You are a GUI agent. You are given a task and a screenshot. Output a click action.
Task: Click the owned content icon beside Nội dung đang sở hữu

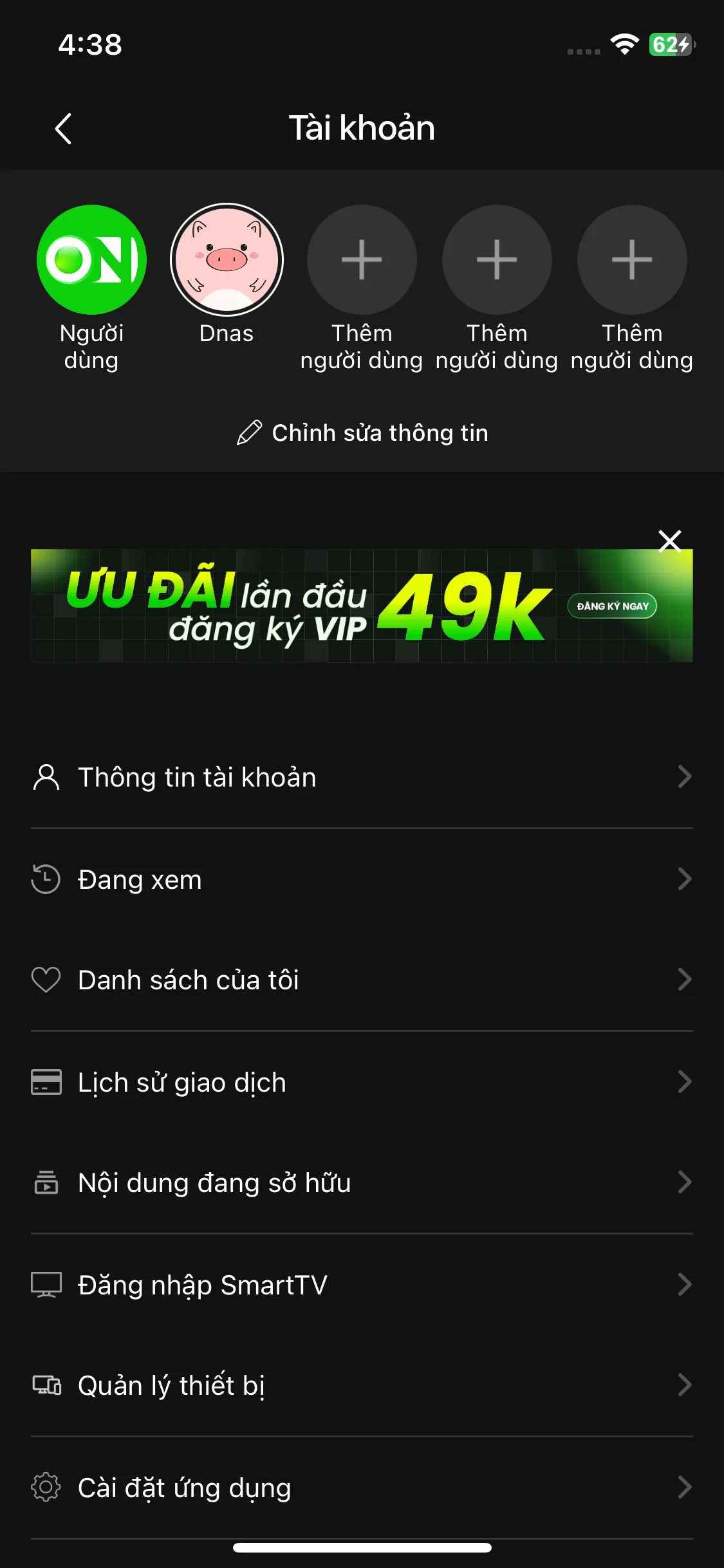(x=46, y=1182)
